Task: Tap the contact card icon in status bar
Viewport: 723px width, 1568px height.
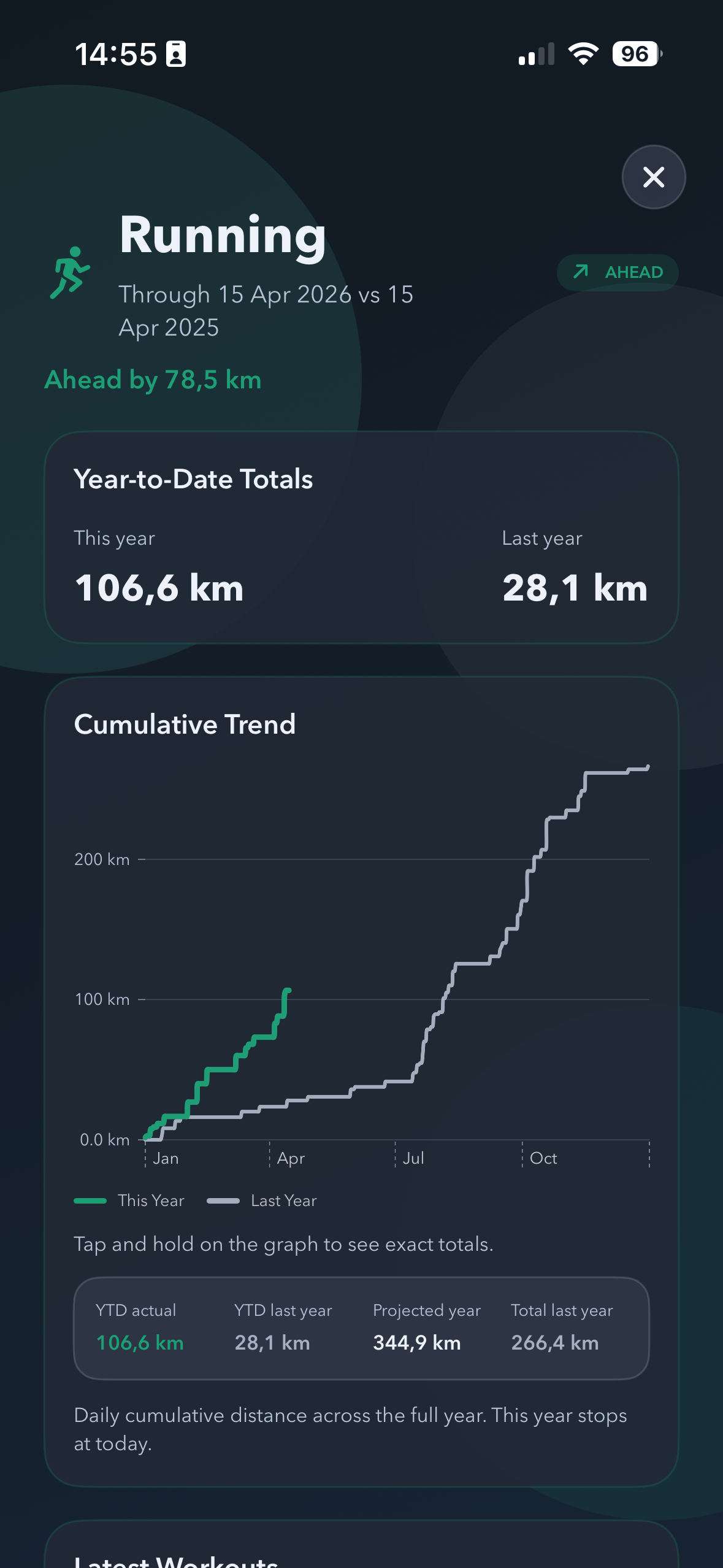Action: [x=177, y=54]
